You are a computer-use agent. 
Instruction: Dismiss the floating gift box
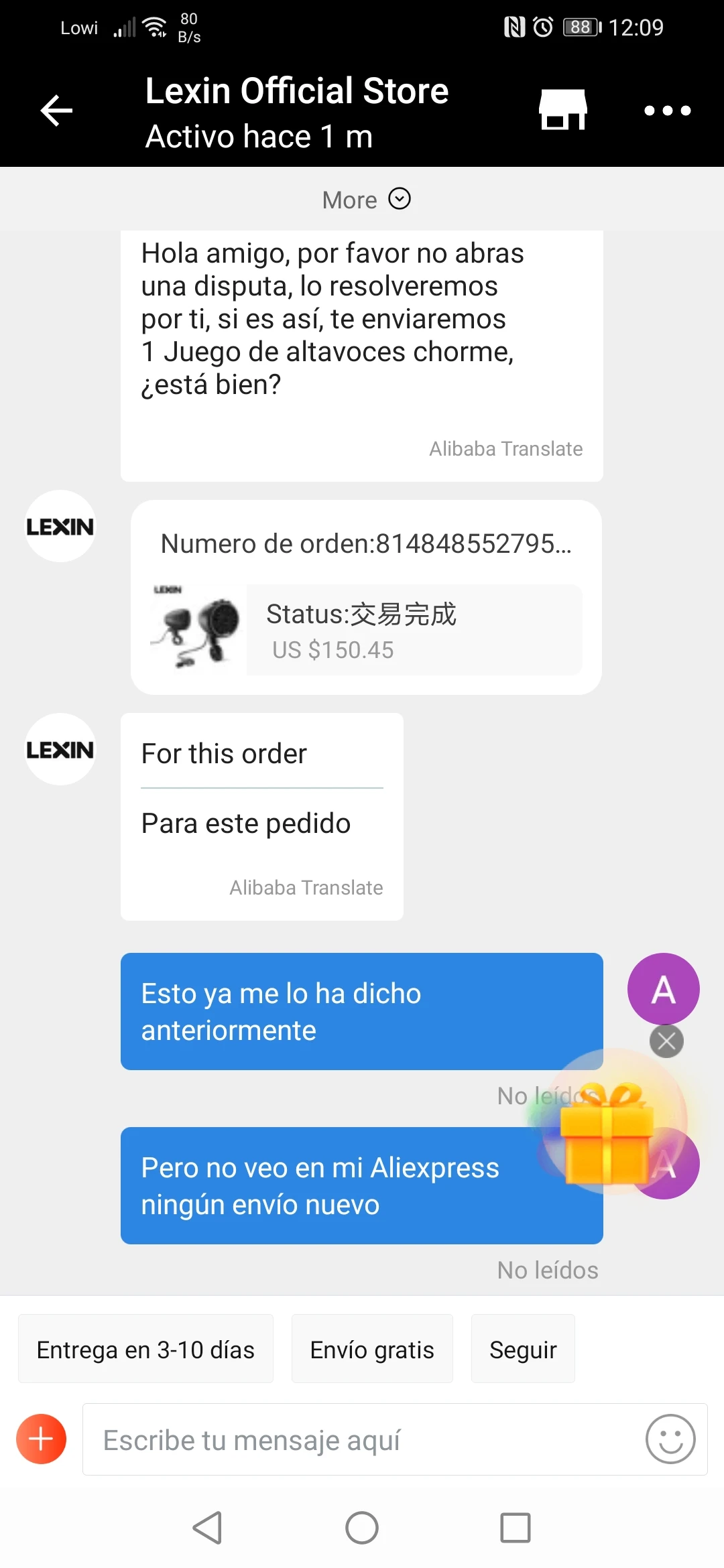click(x=666, y=1041)
